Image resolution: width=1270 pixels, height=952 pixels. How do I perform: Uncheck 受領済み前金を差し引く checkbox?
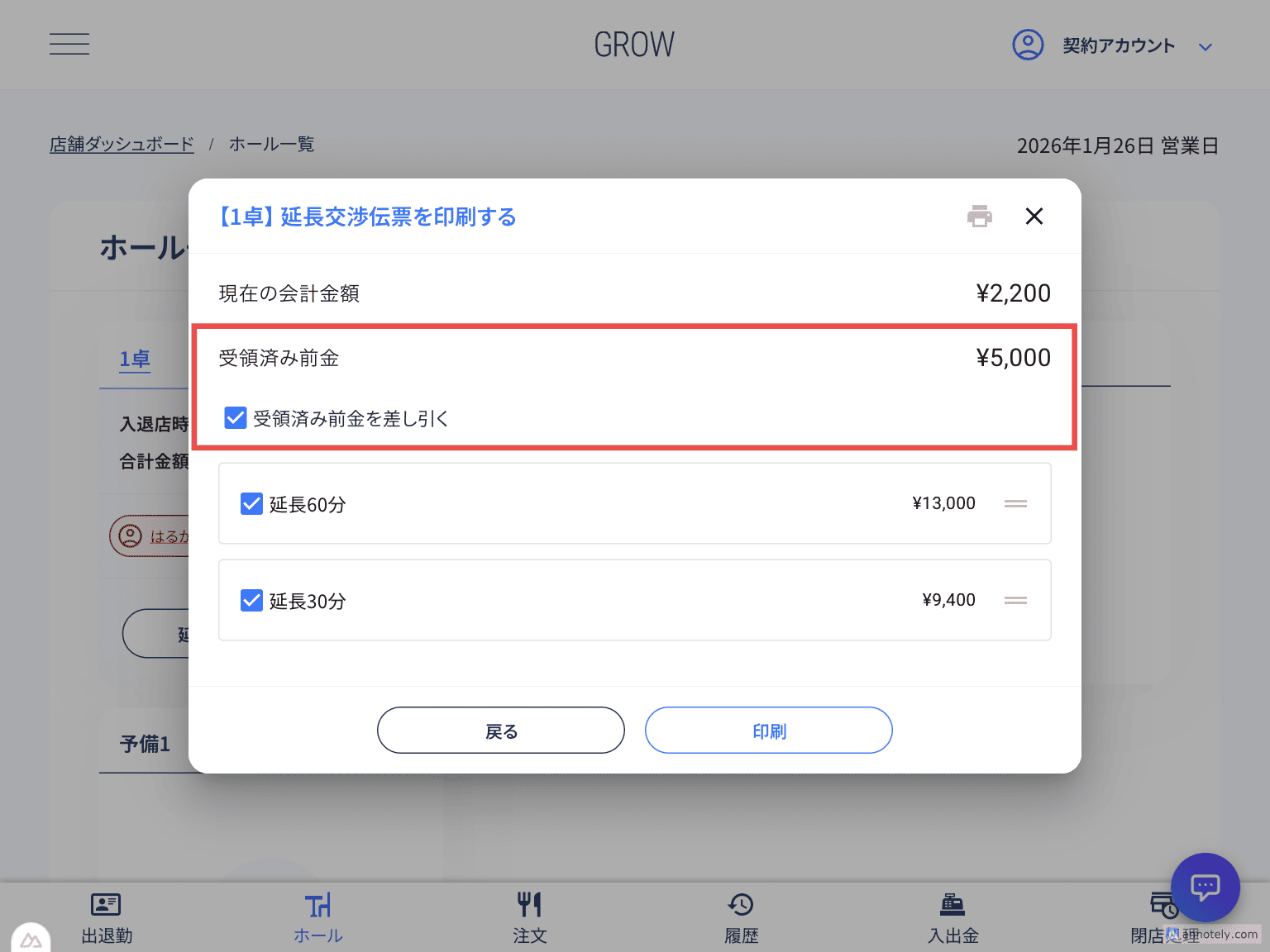click(x=236, y=418)
